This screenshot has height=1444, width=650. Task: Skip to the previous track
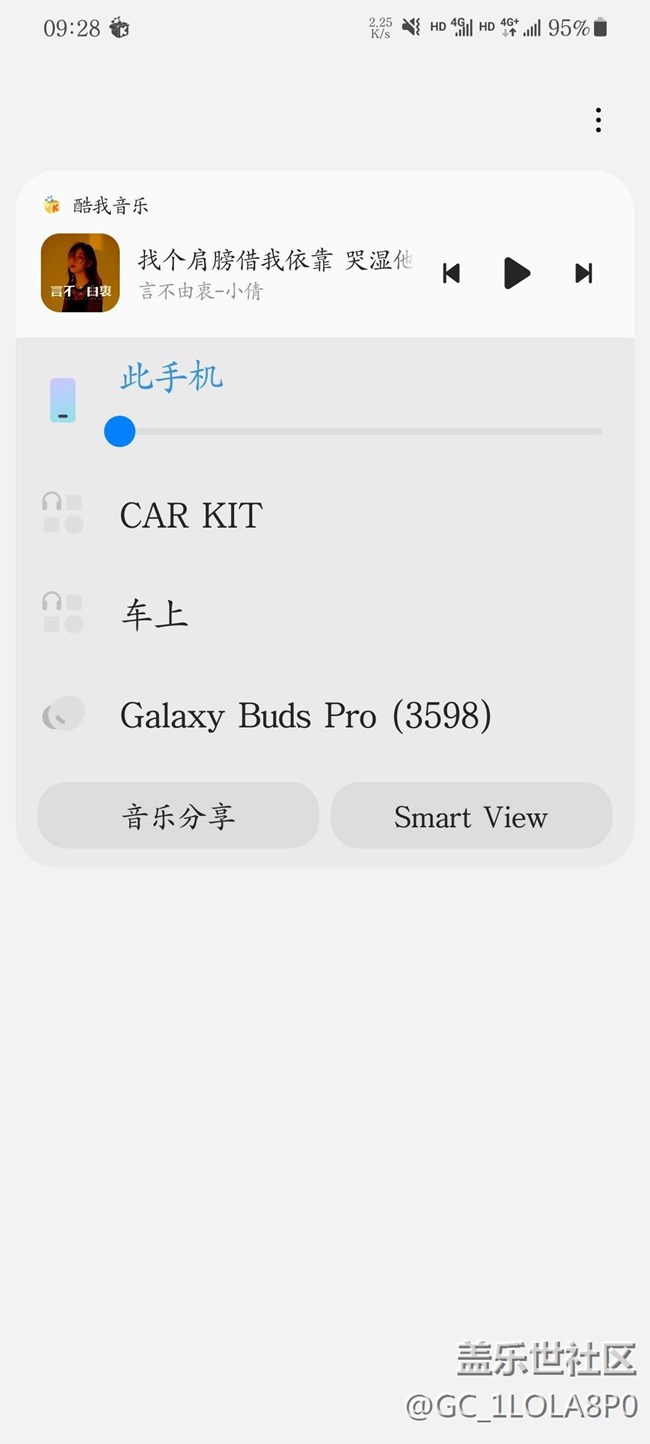click(451, 273)
